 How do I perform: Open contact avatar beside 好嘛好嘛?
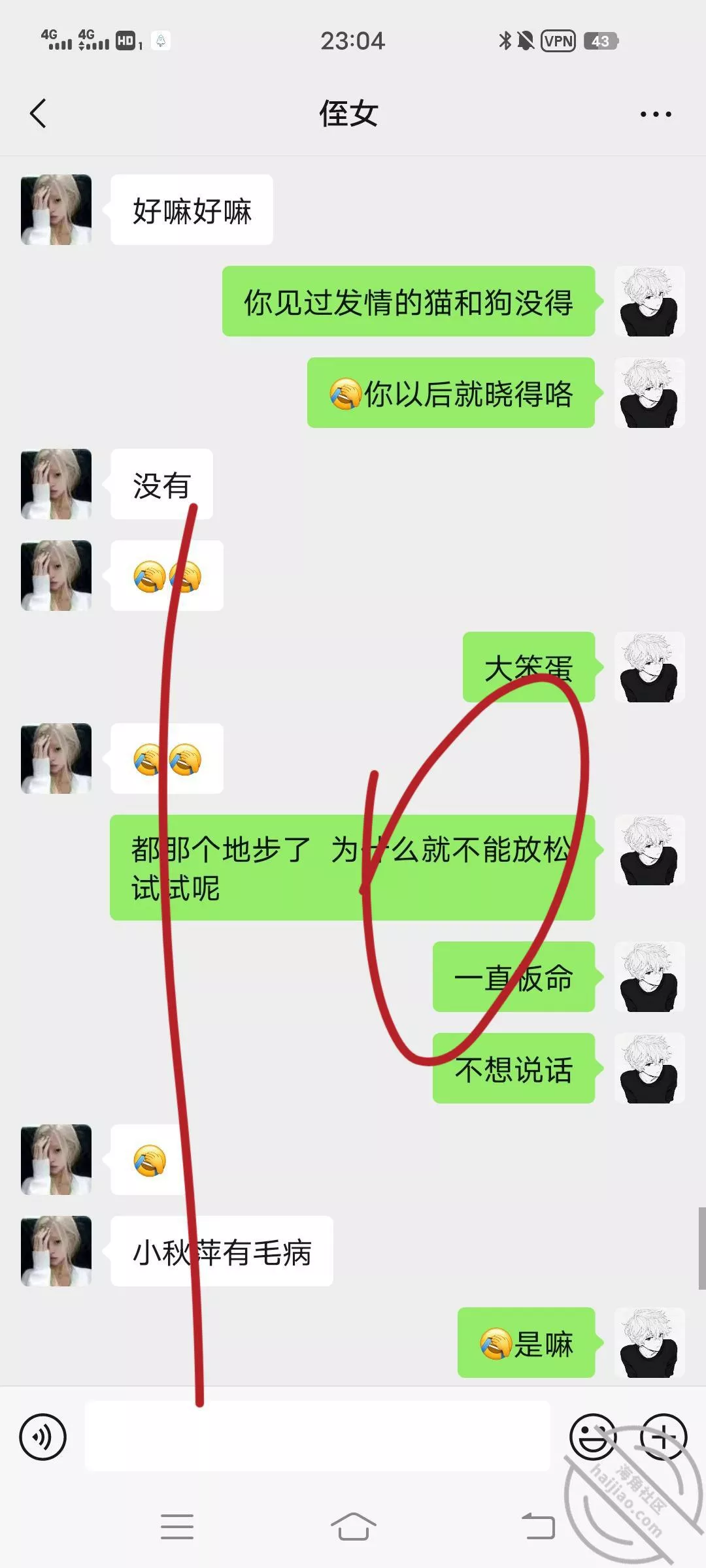click(x=56, y=210)
